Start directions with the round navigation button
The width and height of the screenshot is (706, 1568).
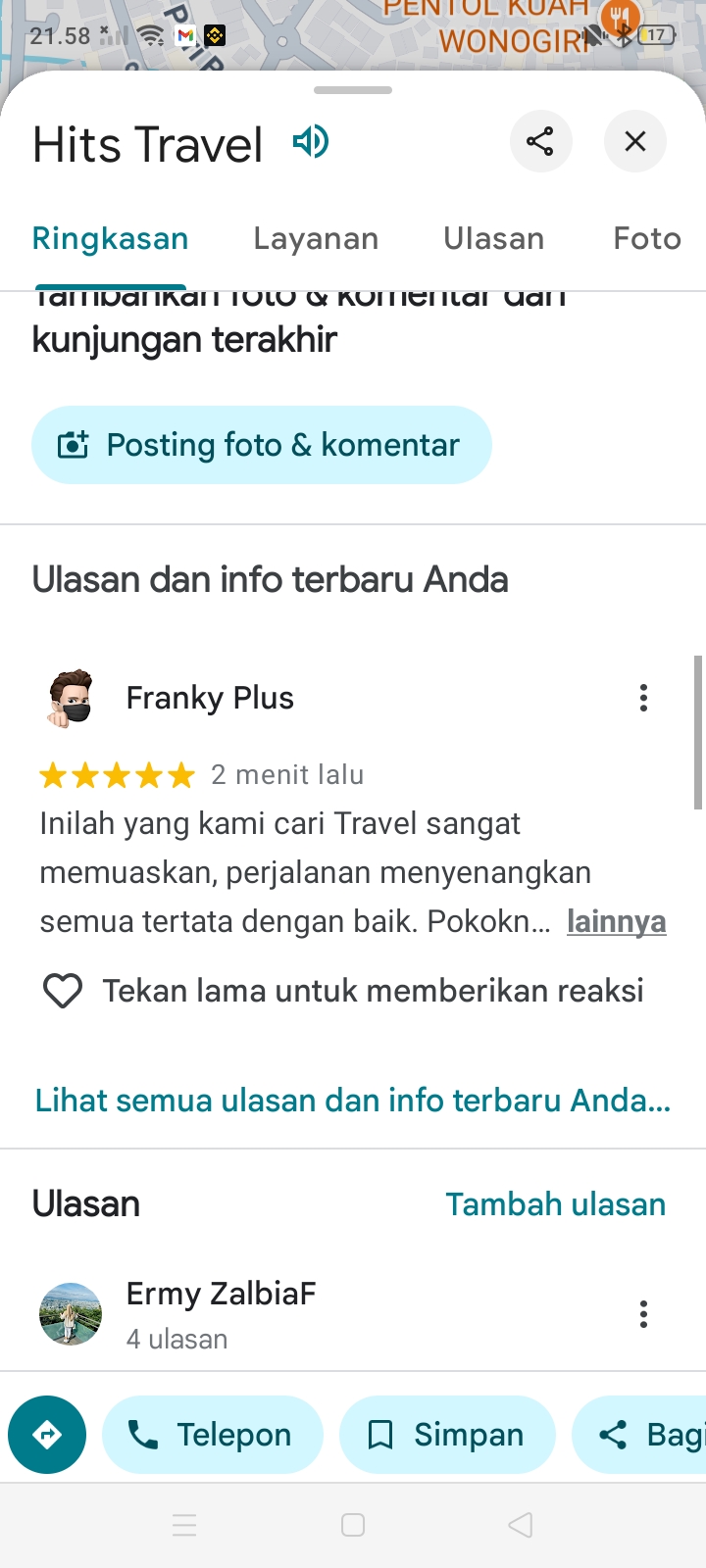coord(47,1435)
